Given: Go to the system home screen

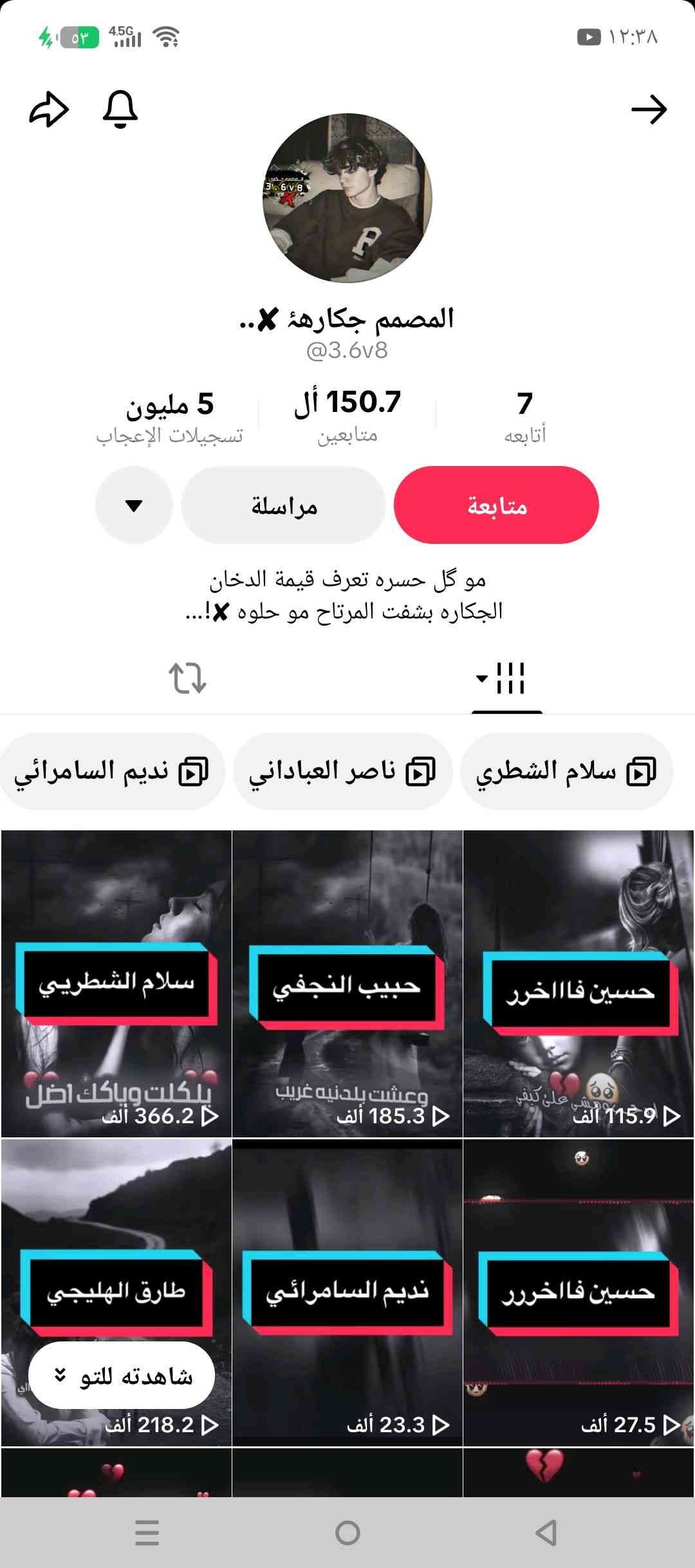Looking at the screenshot, I should 347,1533.
